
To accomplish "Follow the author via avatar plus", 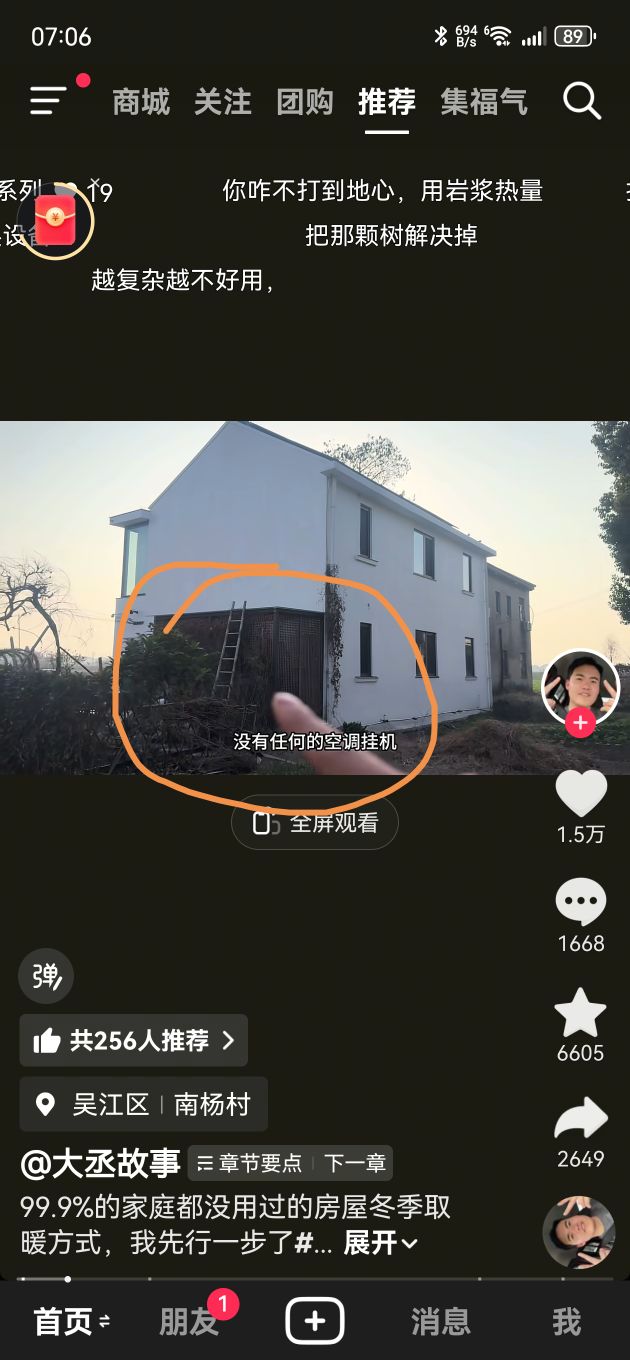I will [x=581, y=724].
